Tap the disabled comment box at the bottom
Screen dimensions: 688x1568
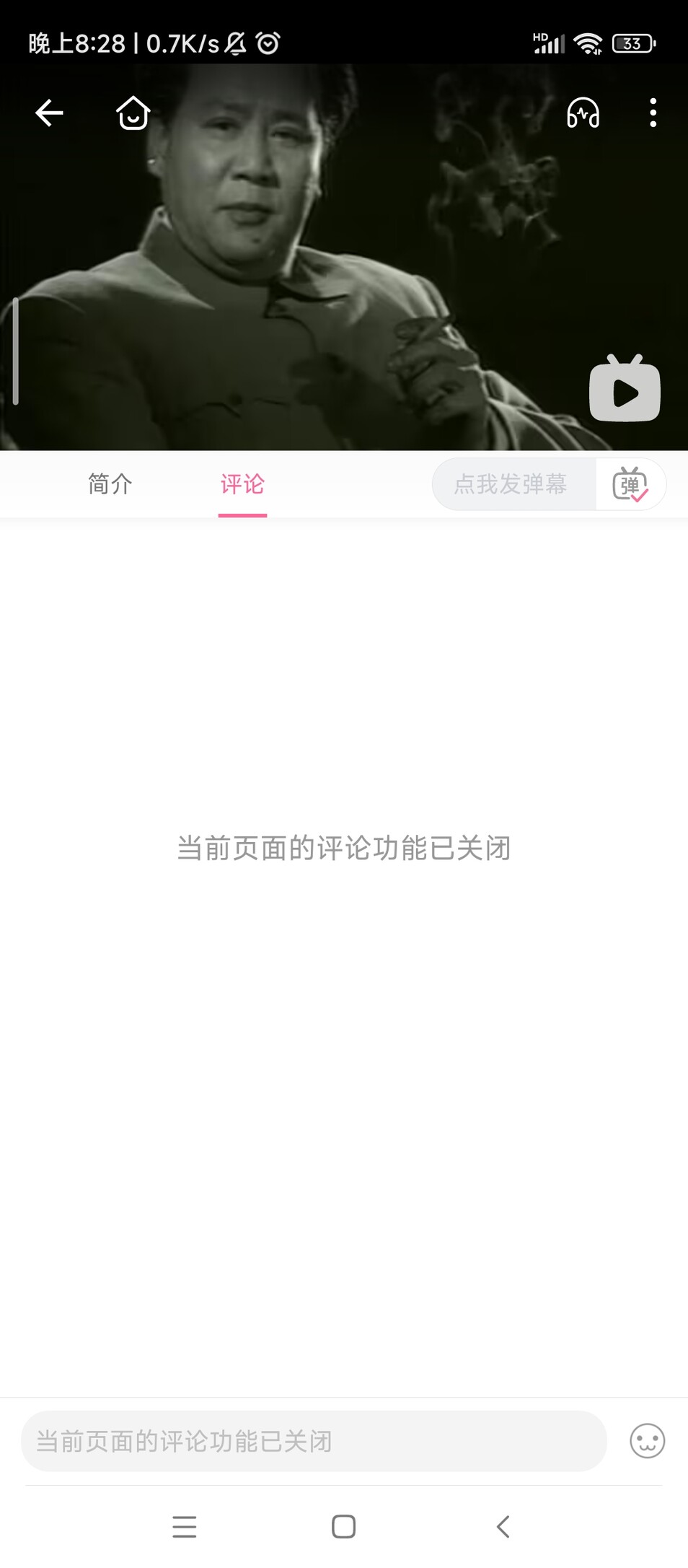pyautogui.click(x=314, y=1441)
